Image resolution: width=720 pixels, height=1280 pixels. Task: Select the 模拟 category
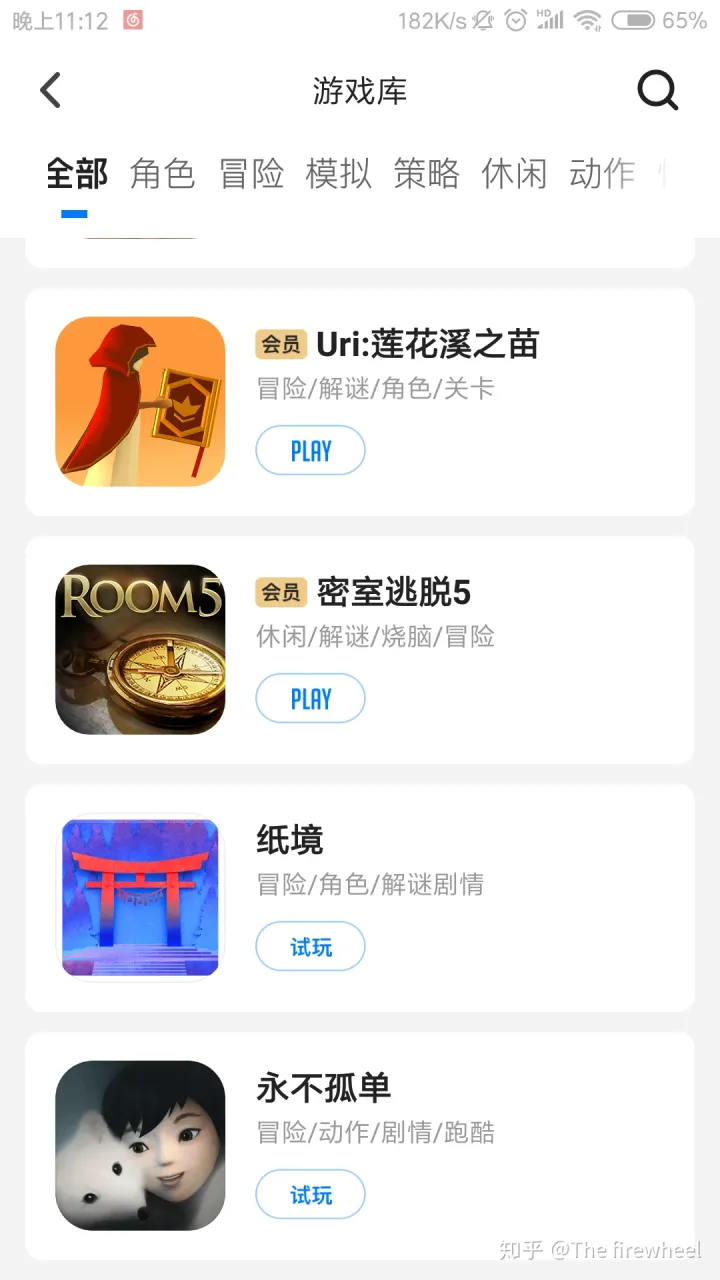pos(338,172)
